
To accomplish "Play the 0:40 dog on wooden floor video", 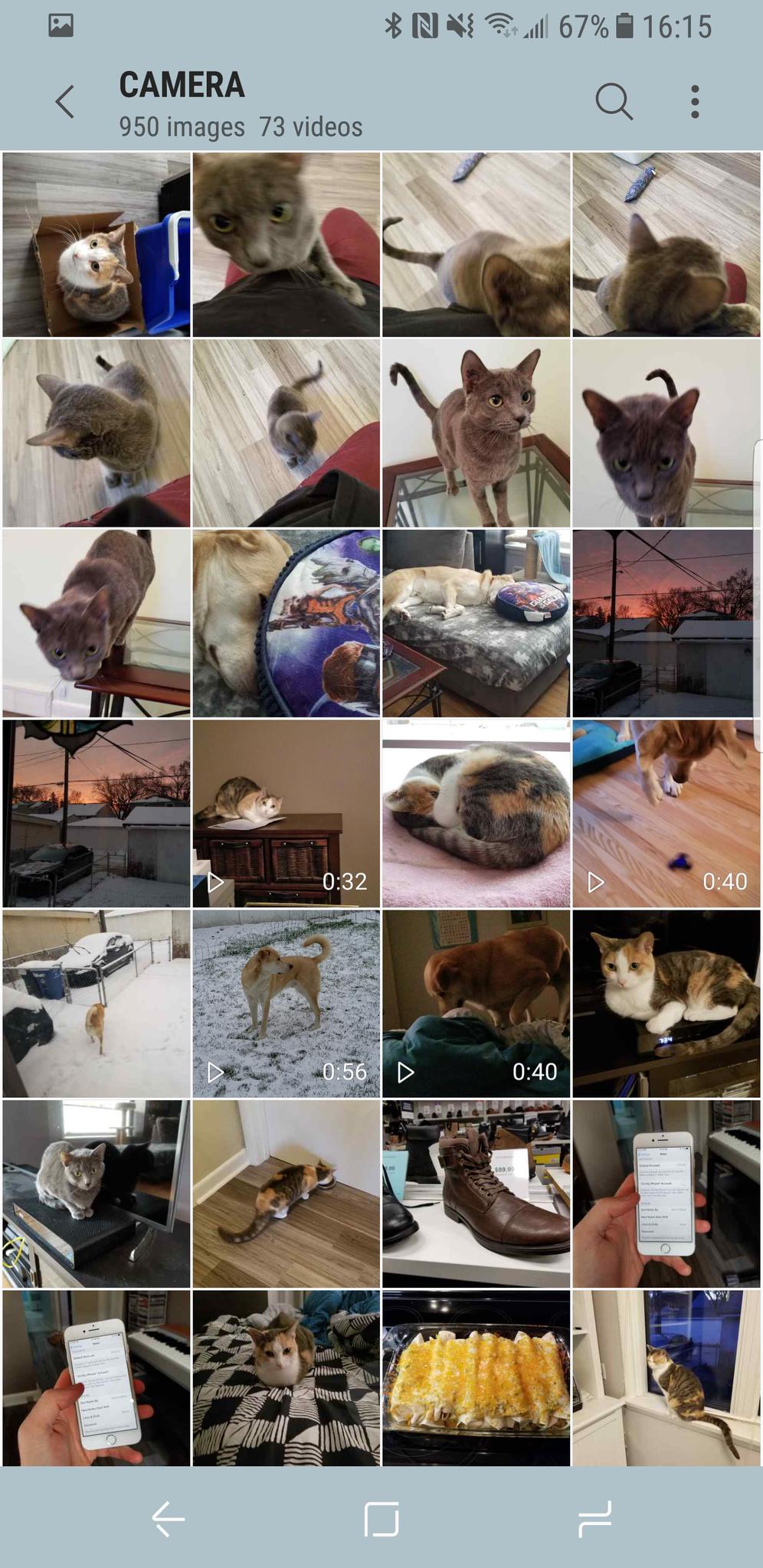I will (666, 813).
